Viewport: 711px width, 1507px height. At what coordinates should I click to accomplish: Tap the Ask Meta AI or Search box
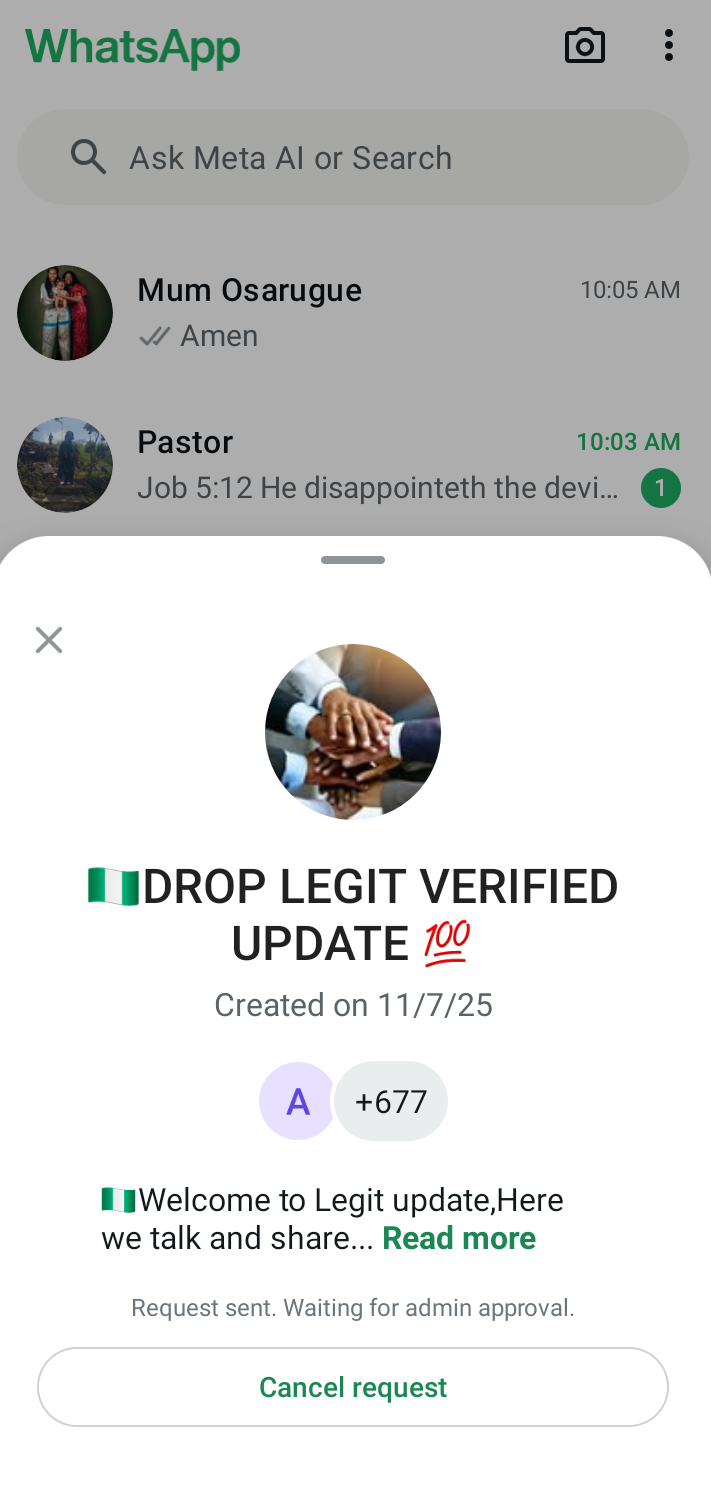353,158
